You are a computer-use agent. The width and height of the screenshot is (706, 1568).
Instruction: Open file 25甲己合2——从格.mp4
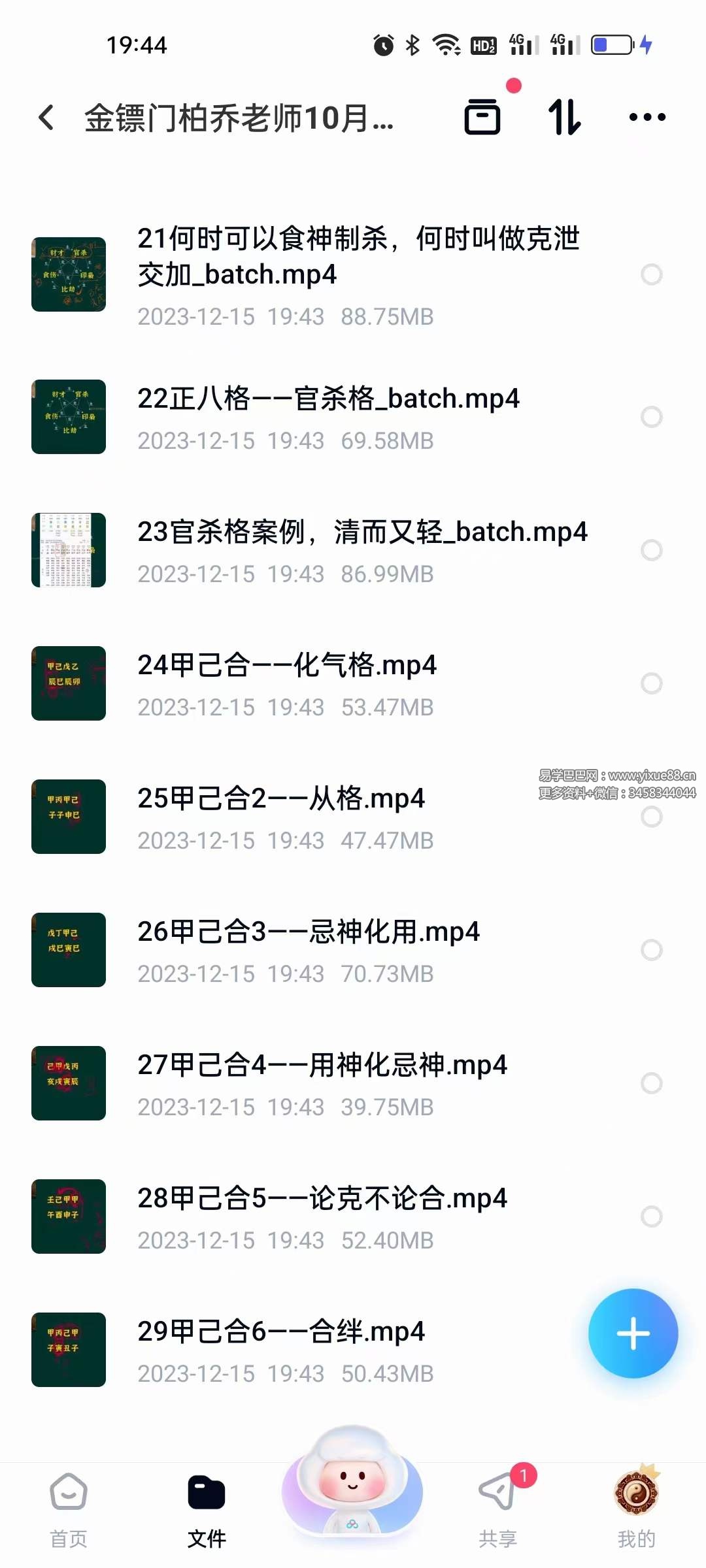282,798
